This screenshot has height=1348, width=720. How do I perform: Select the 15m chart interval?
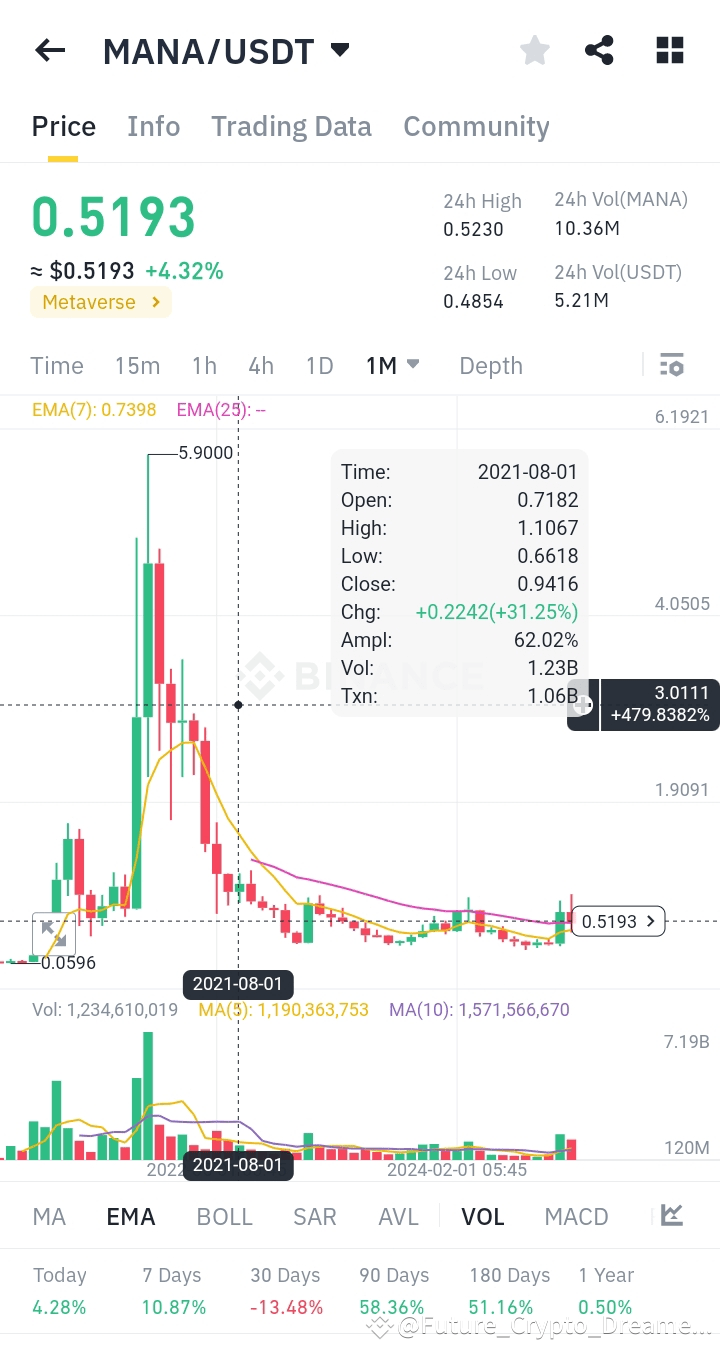(137, 366)
